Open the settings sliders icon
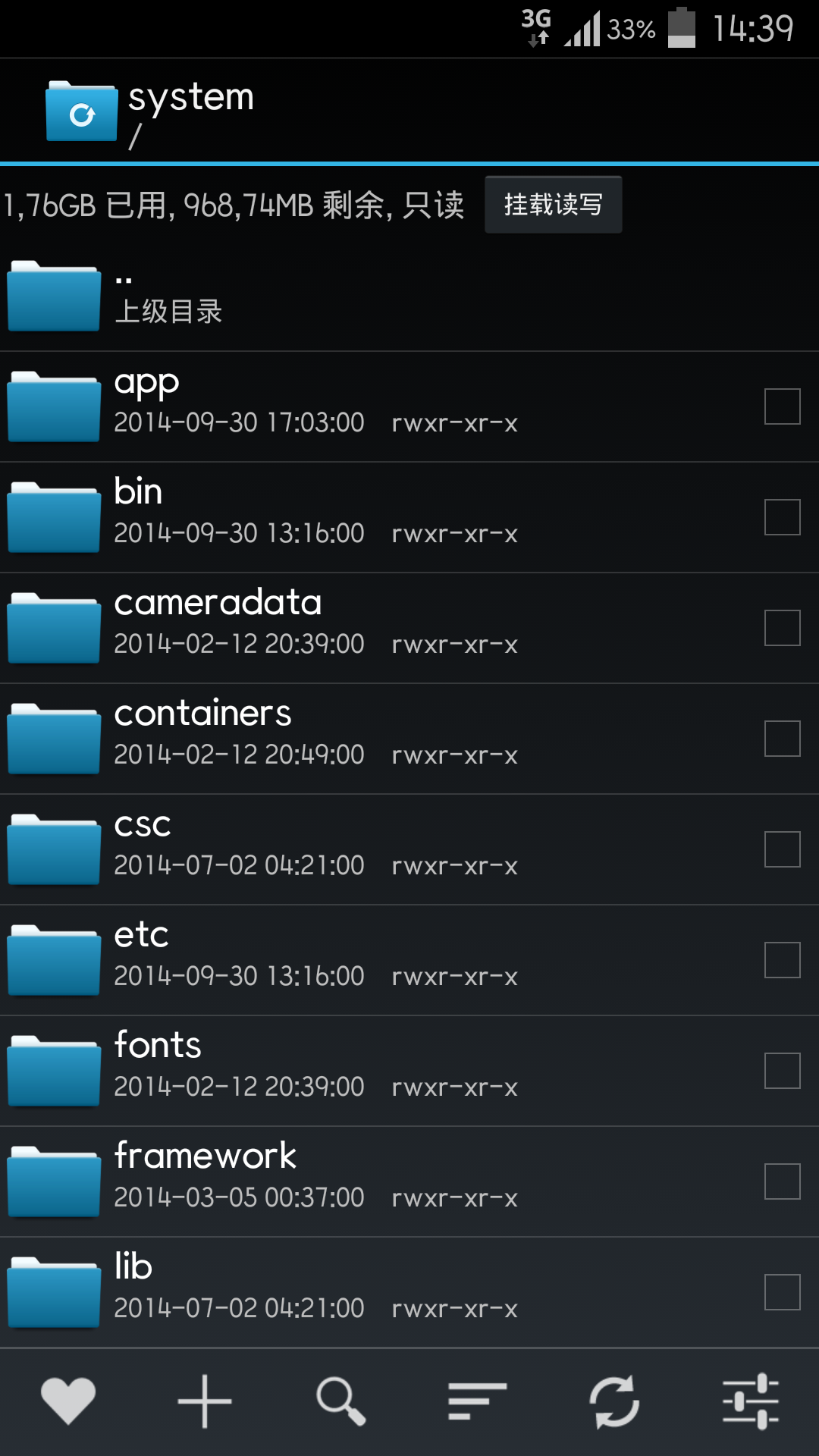 pos(751,1401)
